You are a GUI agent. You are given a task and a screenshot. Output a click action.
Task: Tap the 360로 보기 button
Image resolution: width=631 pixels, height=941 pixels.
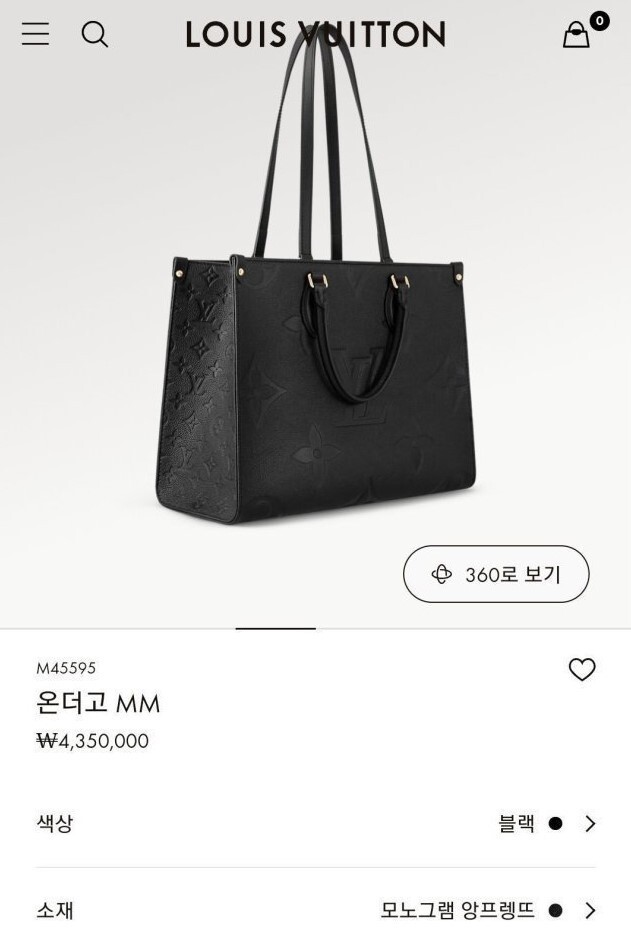tap(496, 574)
